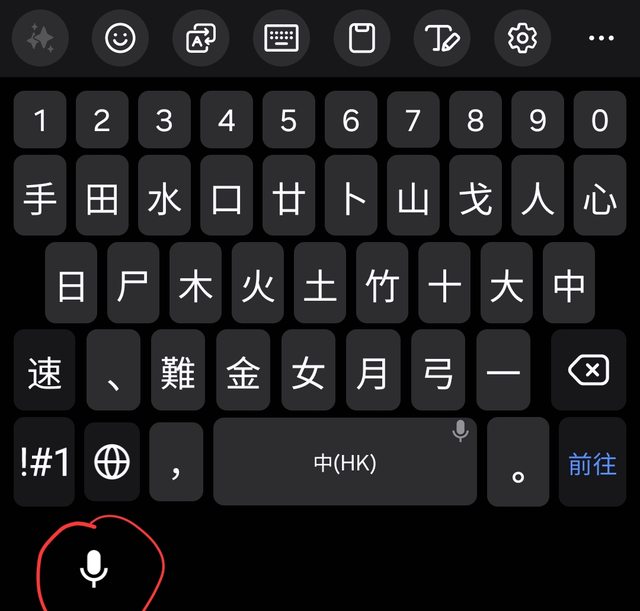
Task: Open the three-dot toolbar overflow menu
Action: point(601,39)
